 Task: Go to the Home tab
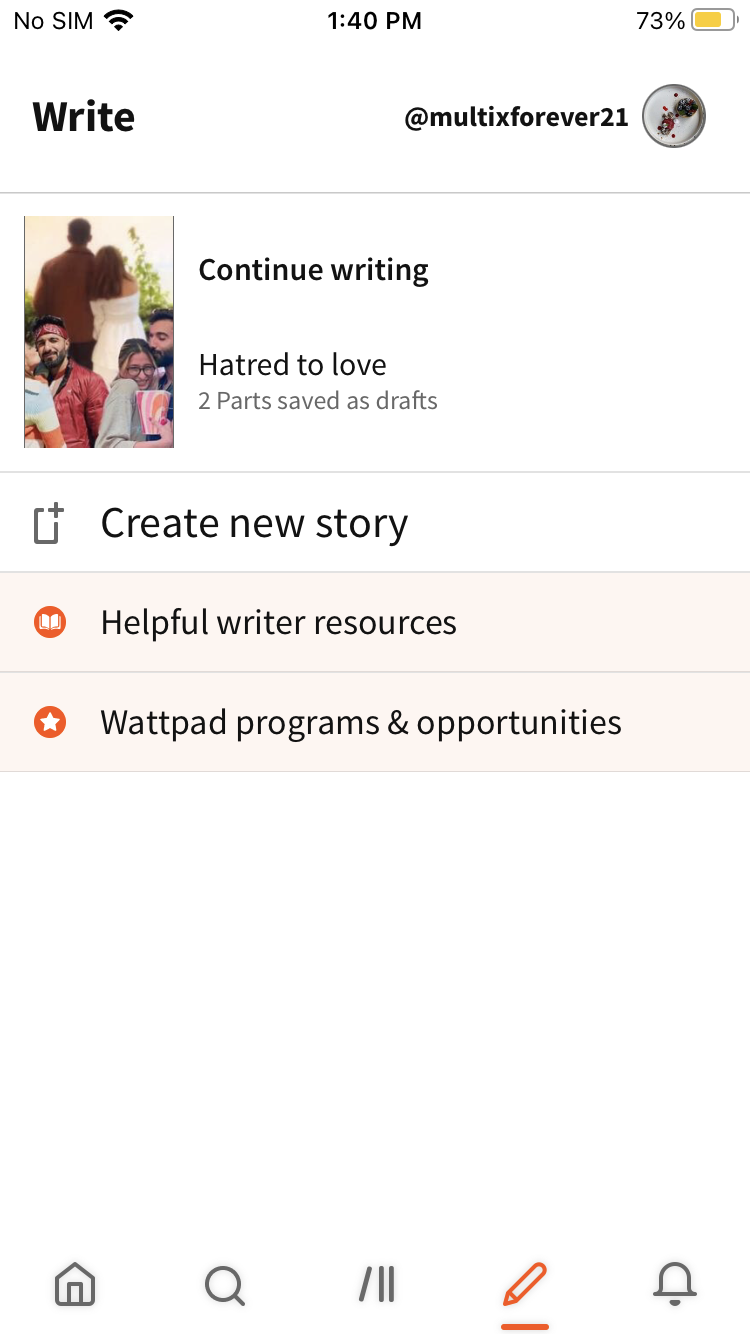[75, 1284]
